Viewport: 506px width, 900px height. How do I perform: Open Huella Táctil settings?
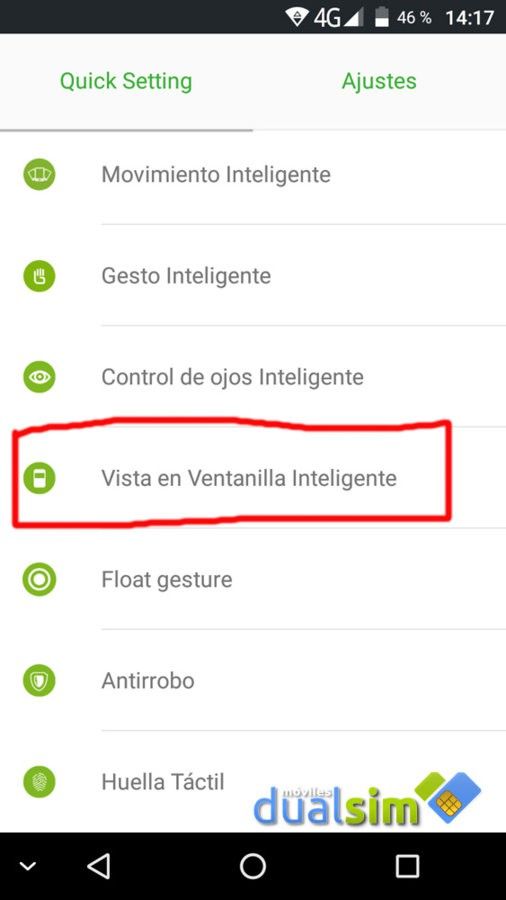(x=253, y=781)
